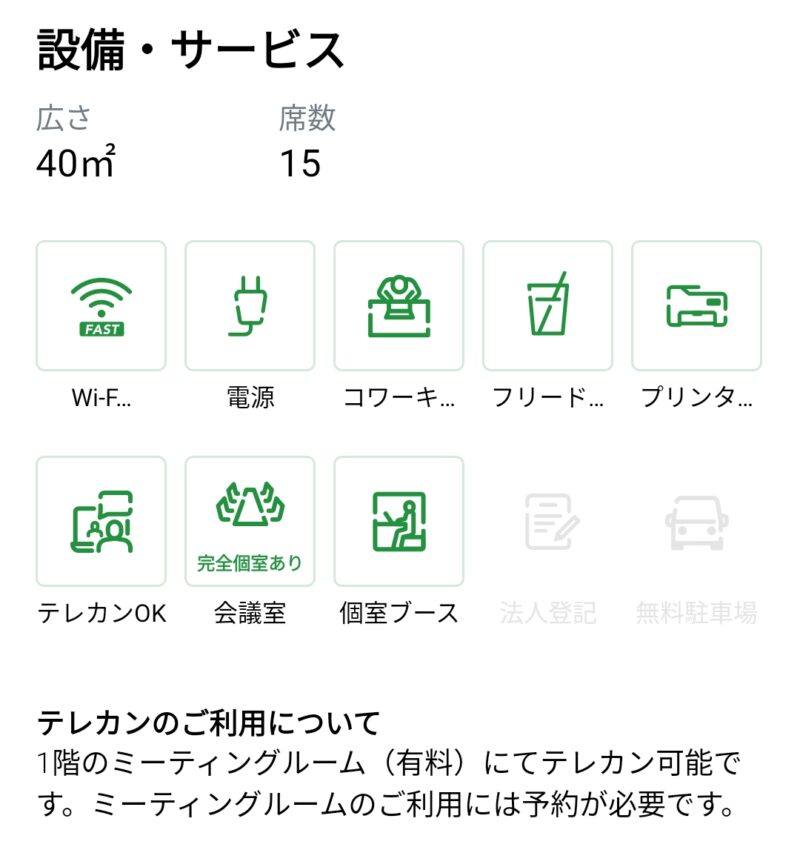The image size is (800, 850).
Task: Select the コワーキ… coworking tile
Action: pos(399,306)
